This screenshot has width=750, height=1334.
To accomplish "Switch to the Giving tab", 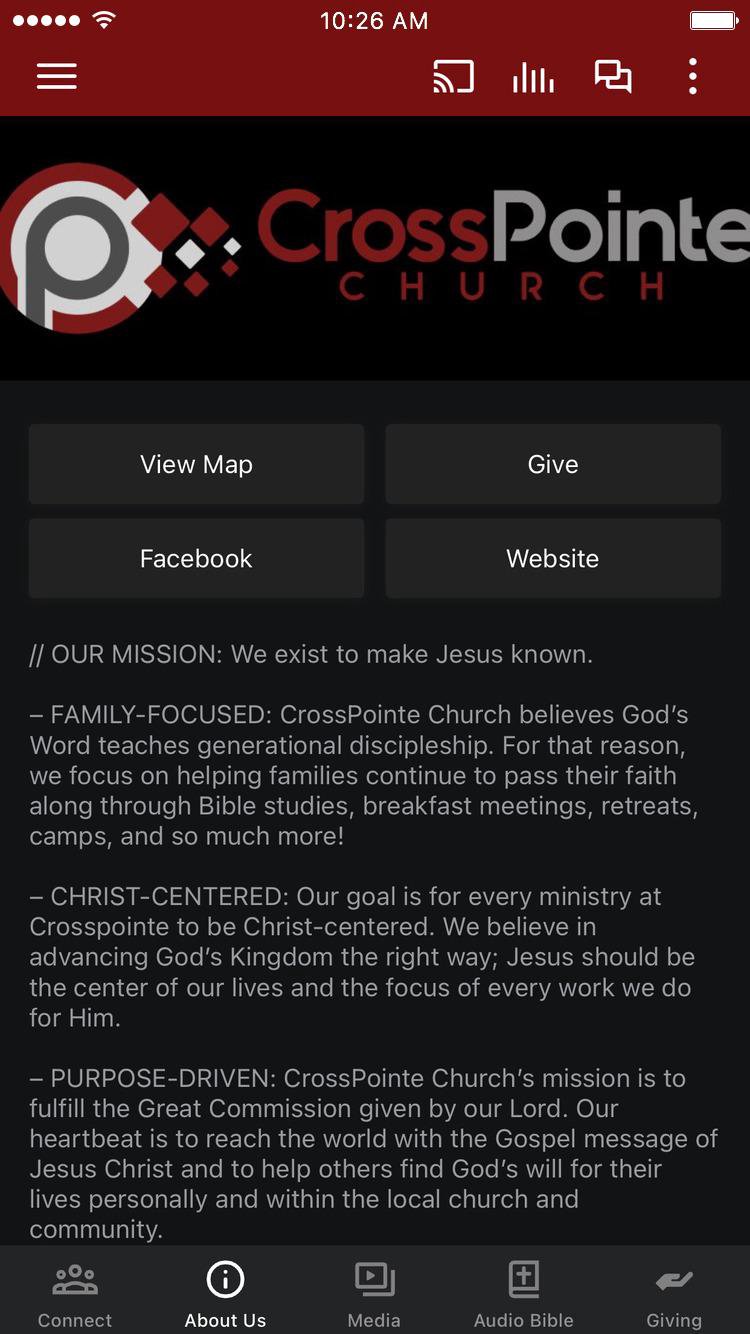I will (674, 1293).
